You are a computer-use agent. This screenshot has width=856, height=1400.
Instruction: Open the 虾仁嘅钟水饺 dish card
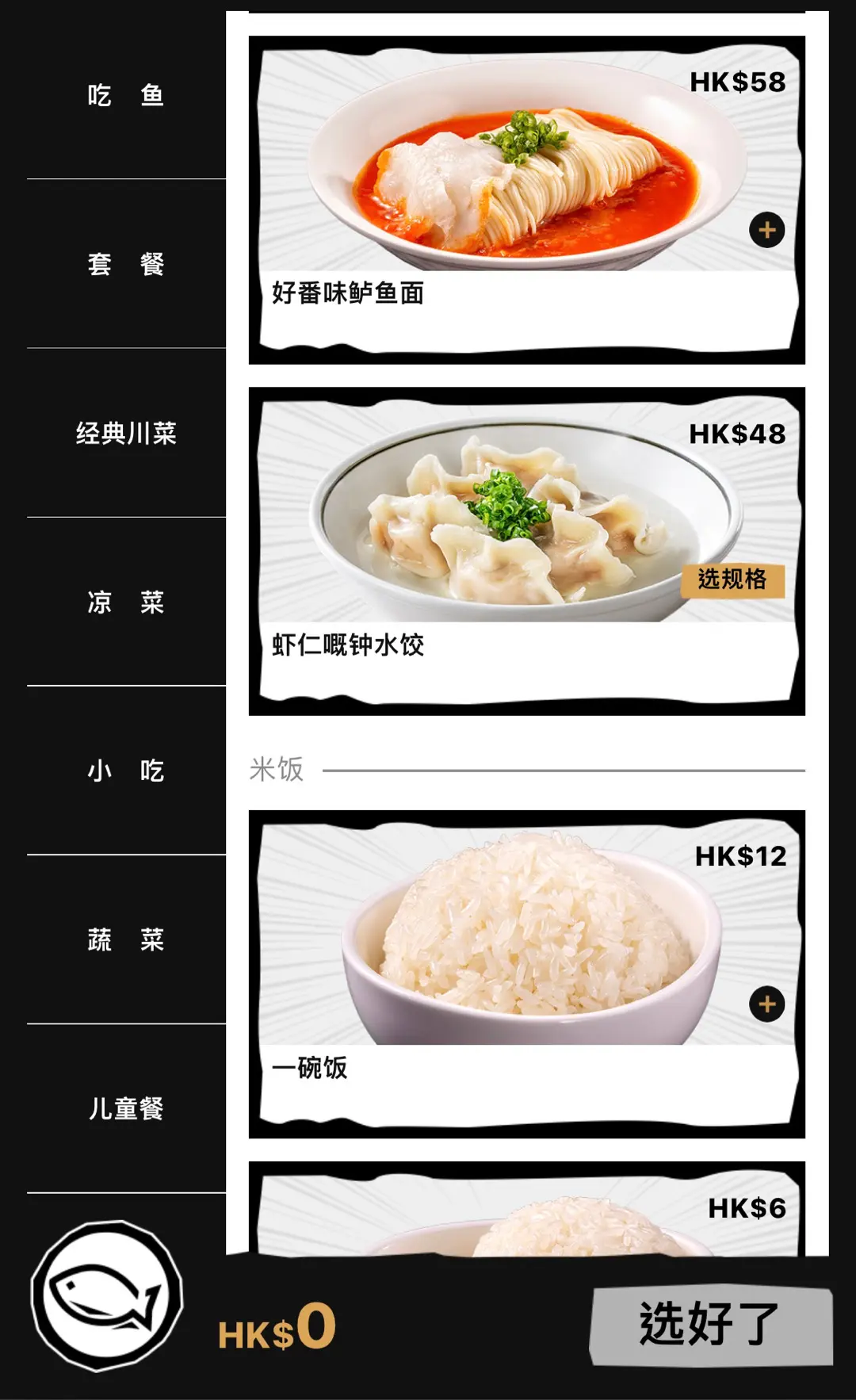pyautogui.click(x=527, y=551)
